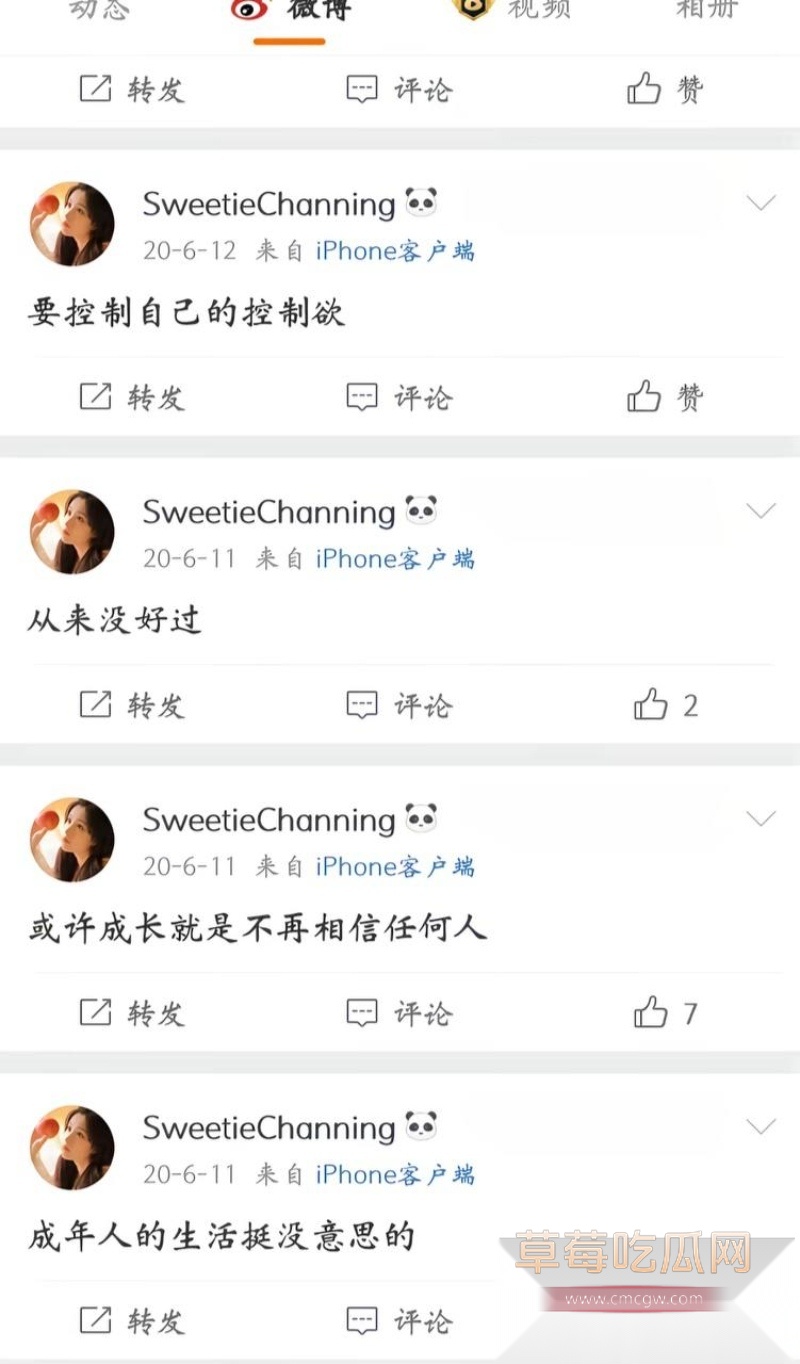Toggle the like showing 2 on "从来没好过"
The height and width of the screenshot is (1364, 800).
pos(651,703)
